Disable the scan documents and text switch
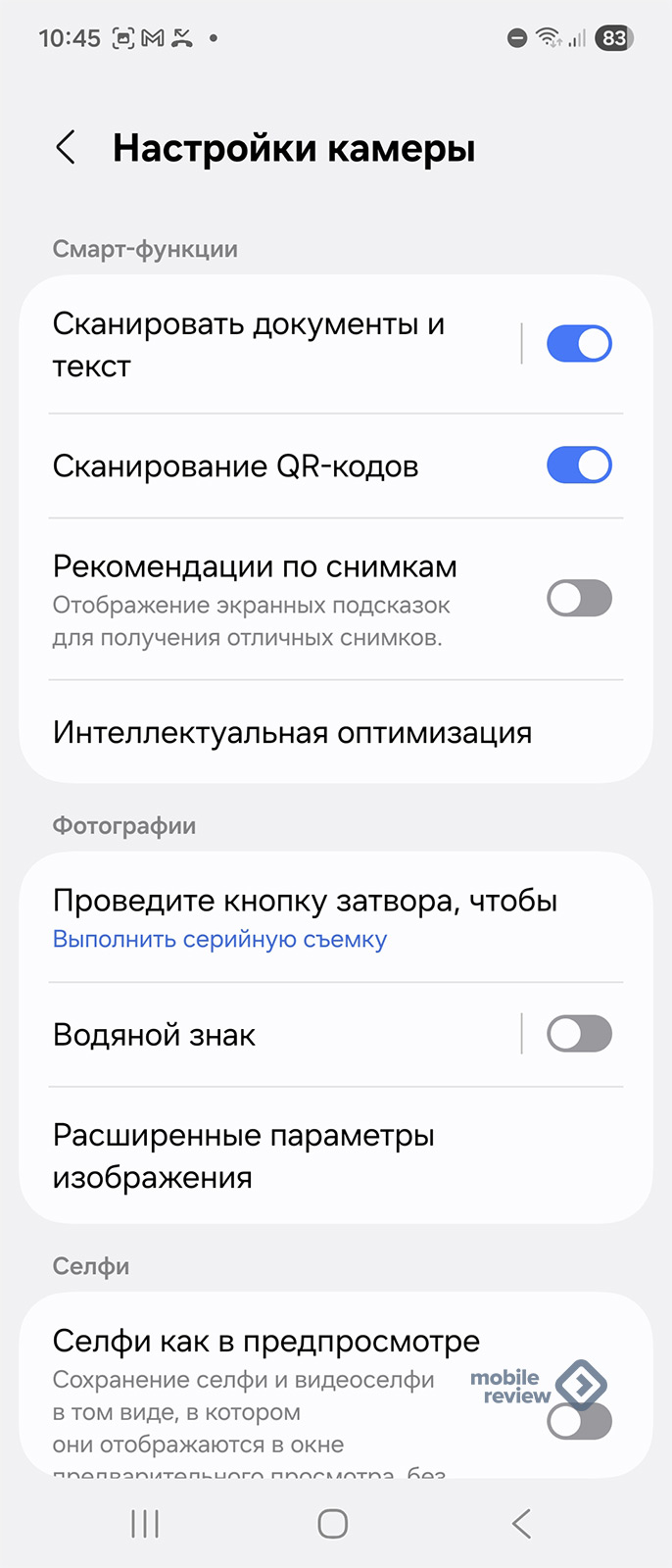The height and width of the screenshot is (1568, 672). pos(579,344)
